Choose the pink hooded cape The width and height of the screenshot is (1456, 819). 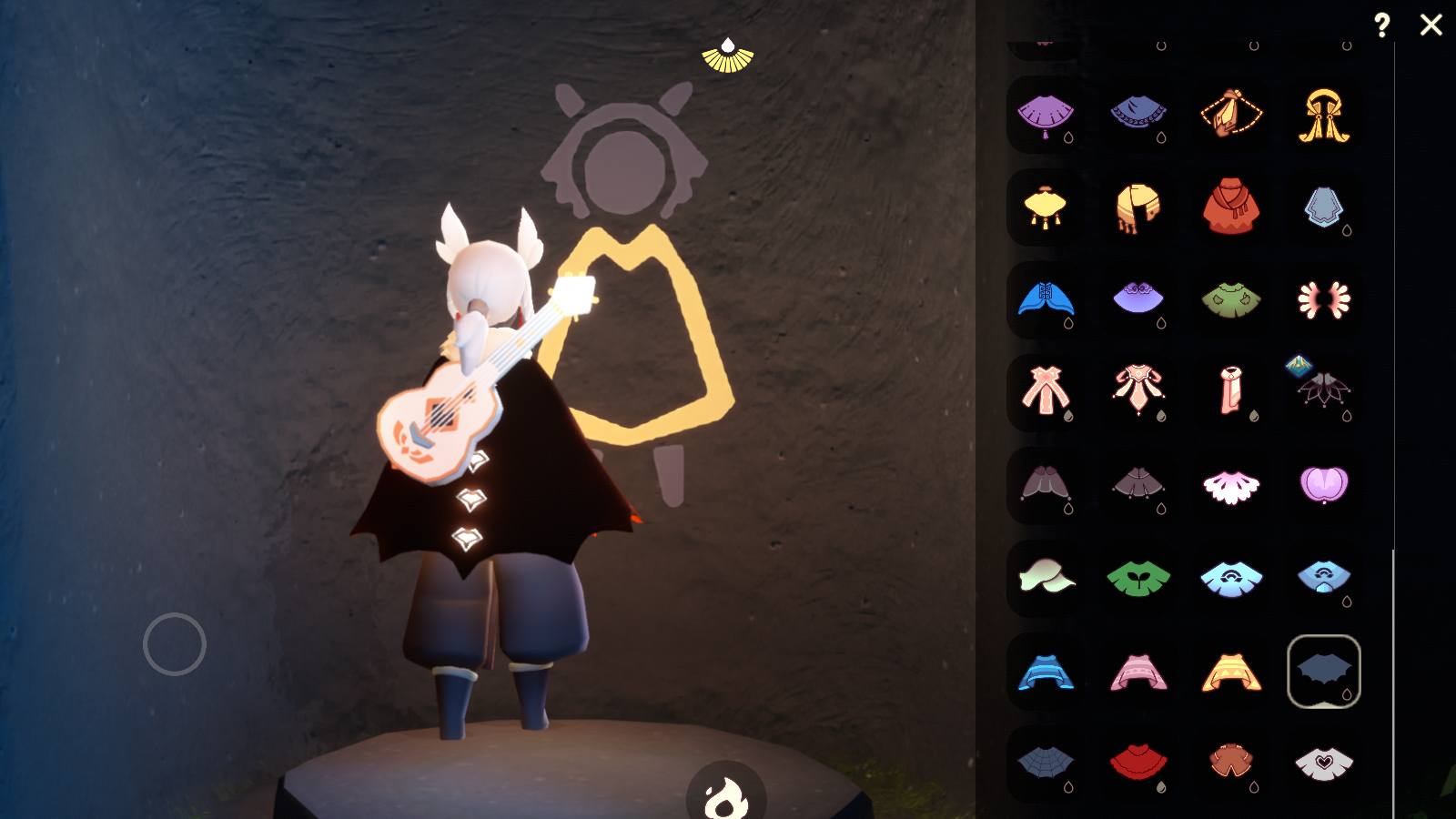pyautogui.click(x=1137, y=672)
